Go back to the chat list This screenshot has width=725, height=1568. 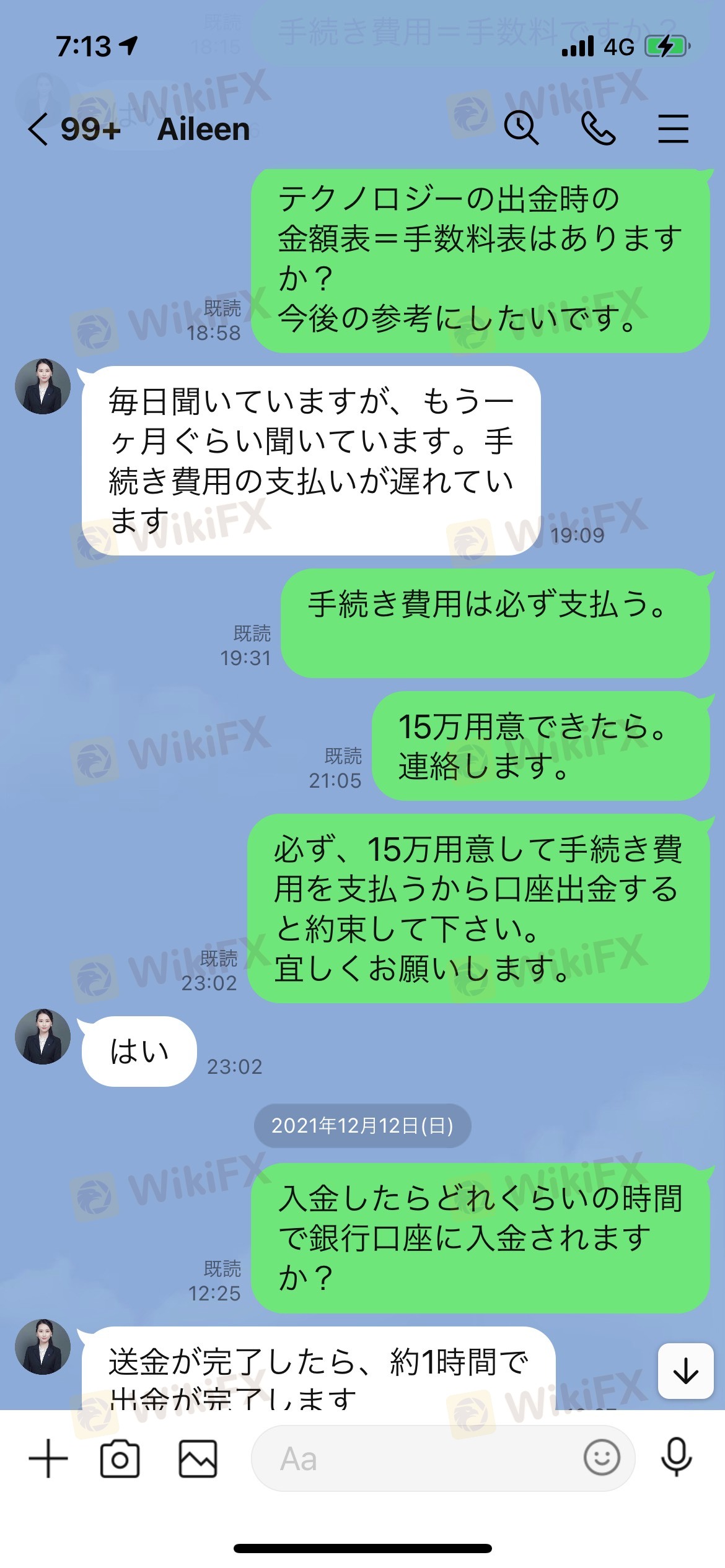coord(38,129)
